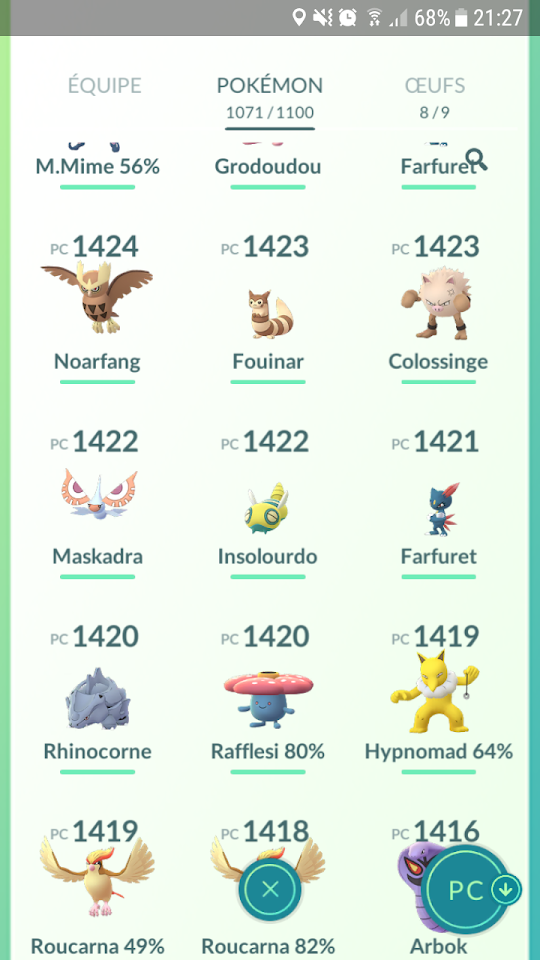Screen dimensions: 540x960
Task: Select Roucarna 49%
Action: pyautogui.click(x=97, y=888)
